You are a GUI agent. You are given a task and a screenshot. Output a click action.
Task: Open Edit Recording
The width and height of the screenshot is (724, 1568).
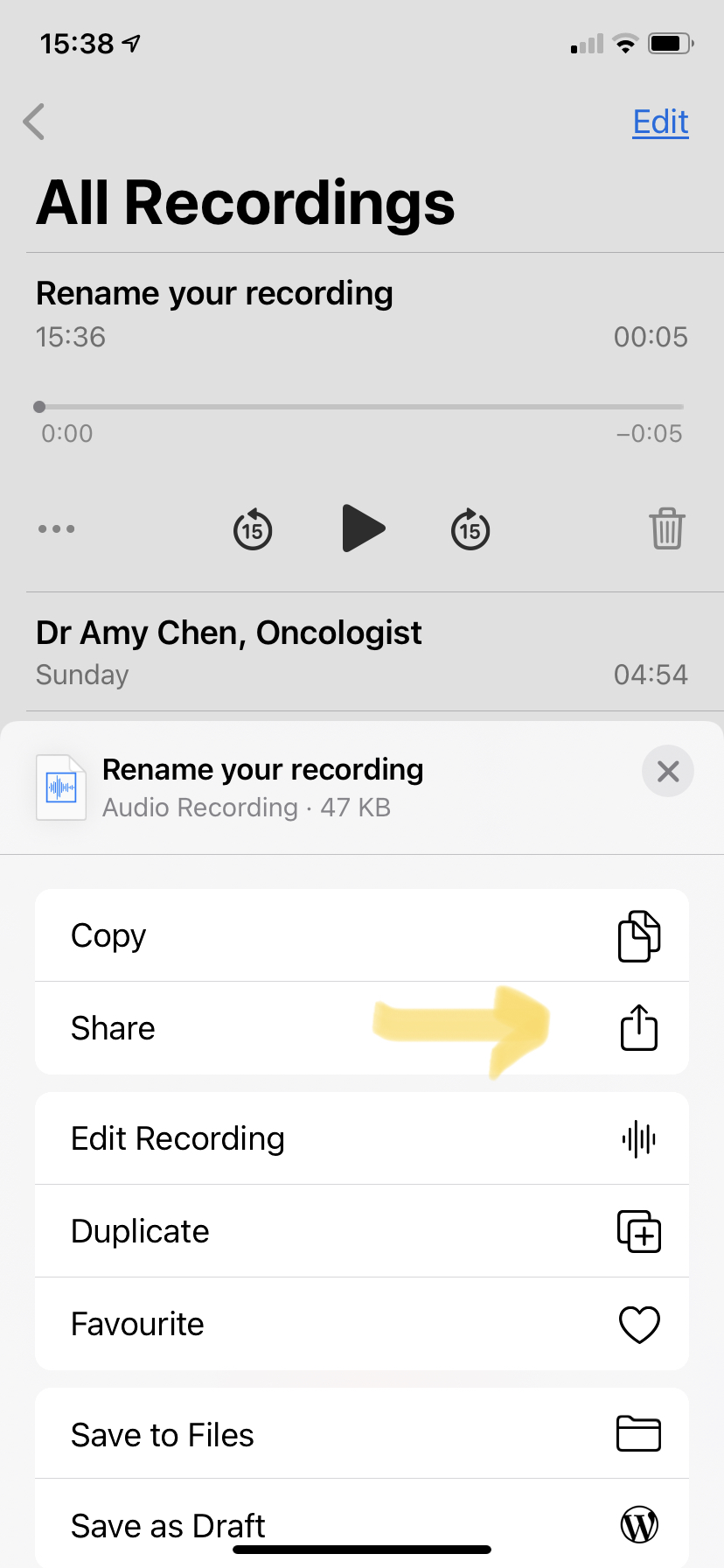[362, 1138]
